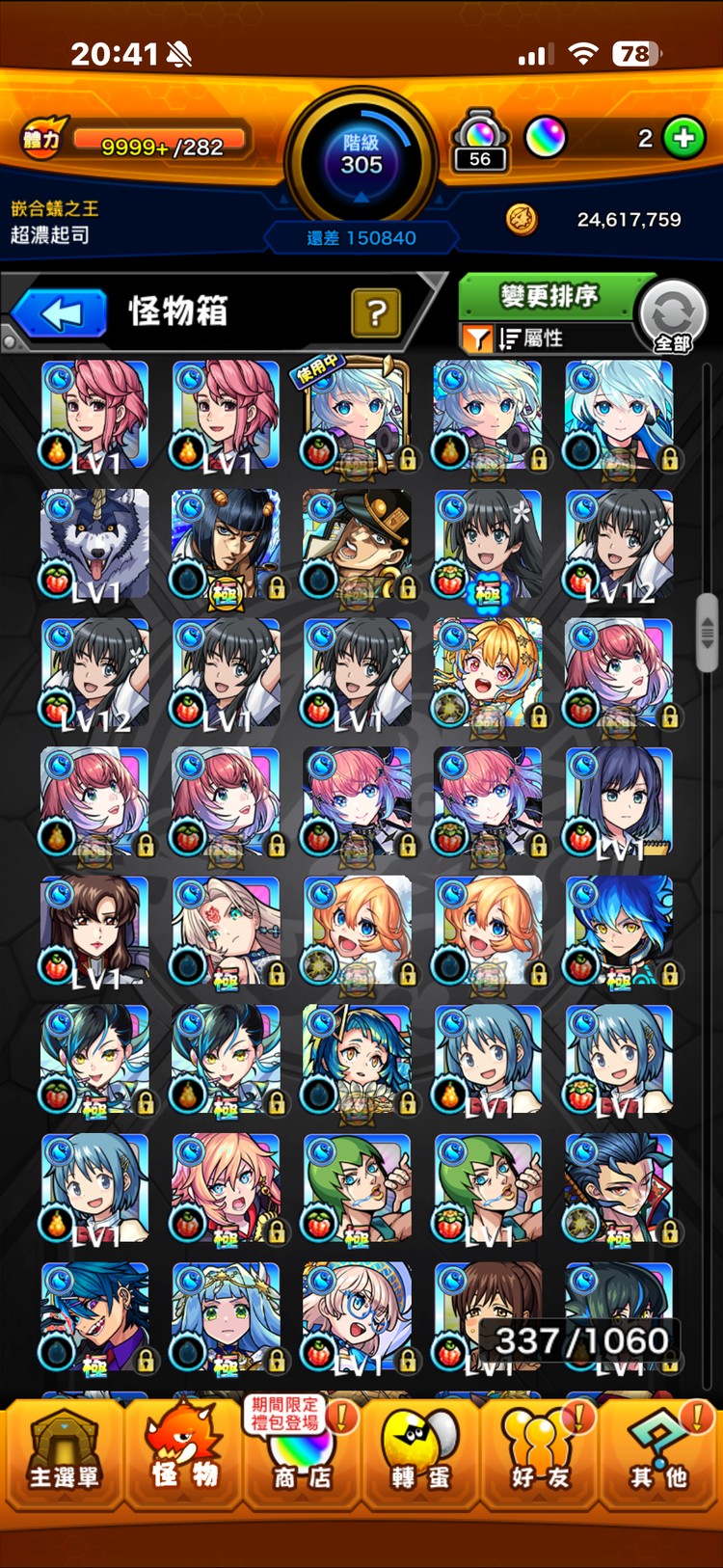Go back using the blue arrow
This screenshot has height=1568, width=723.
pos(60,313)
